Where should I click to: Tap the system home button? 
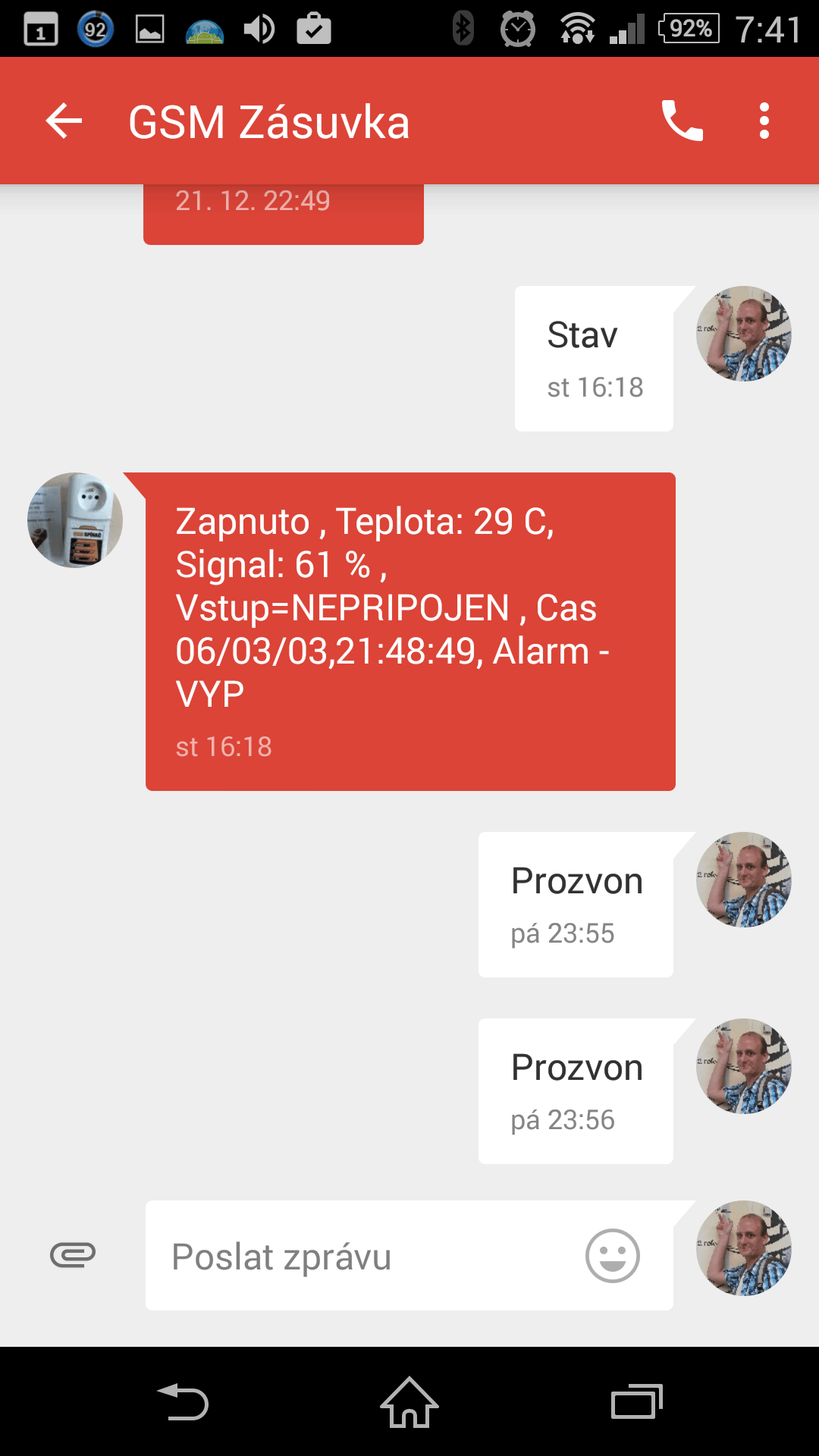point(409,1402)
